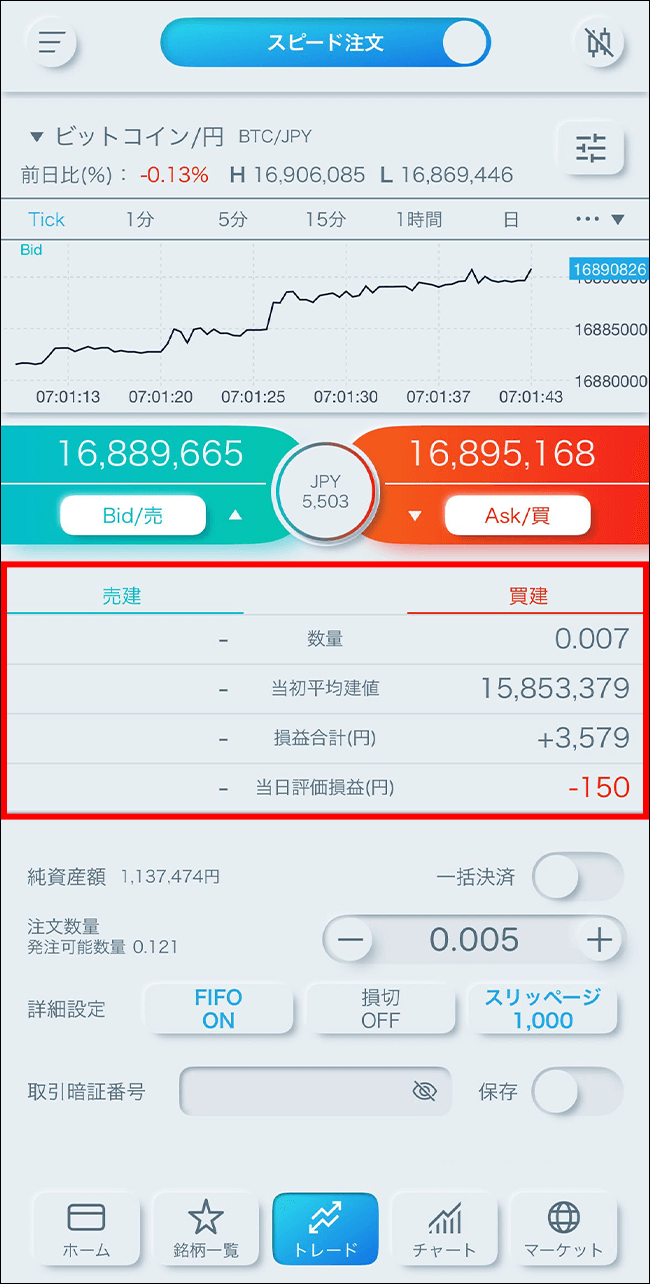Select the 15分 chart interval
Screen dimensions: 650x1284
(326, 220)
